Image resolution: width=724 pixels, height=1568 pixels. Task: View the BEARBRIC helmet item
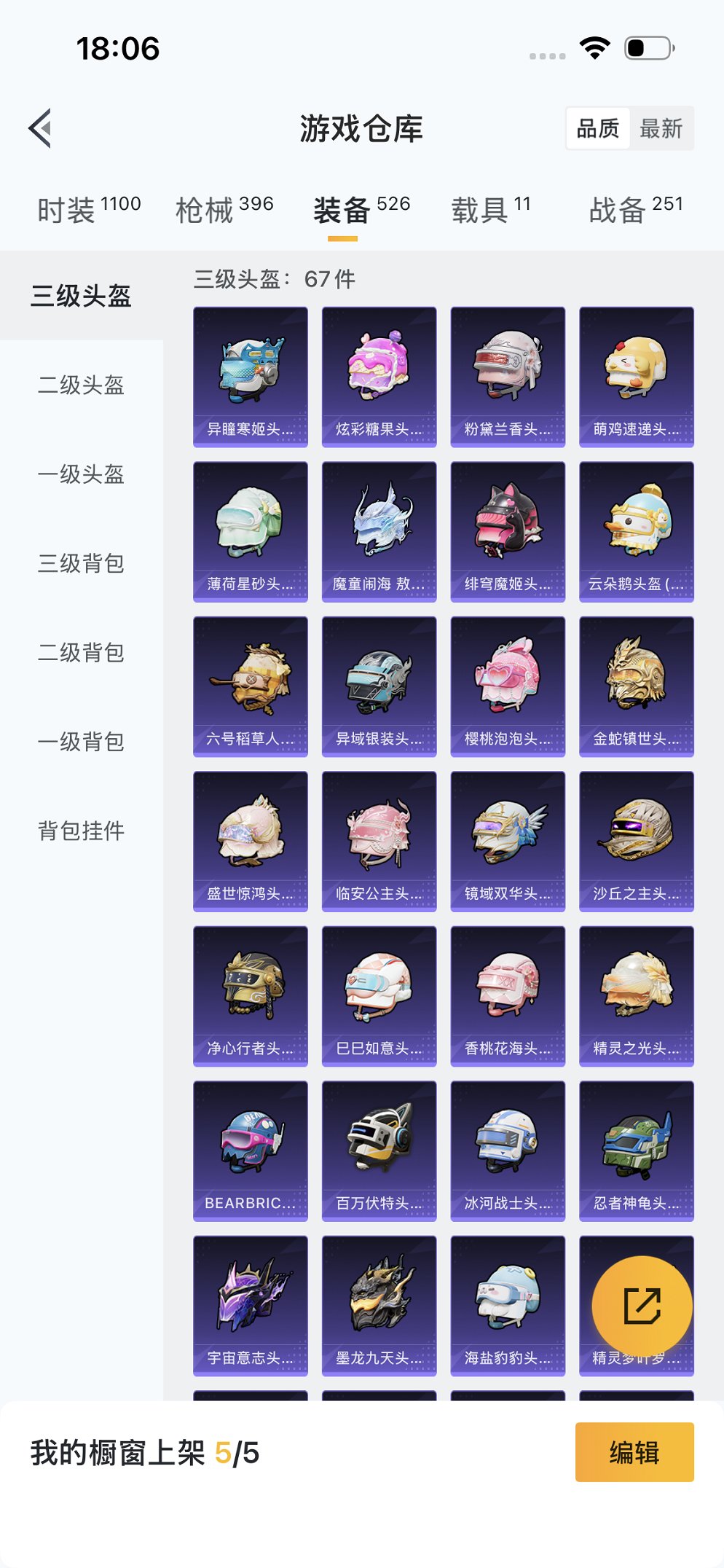click(x=250, y=1150)
